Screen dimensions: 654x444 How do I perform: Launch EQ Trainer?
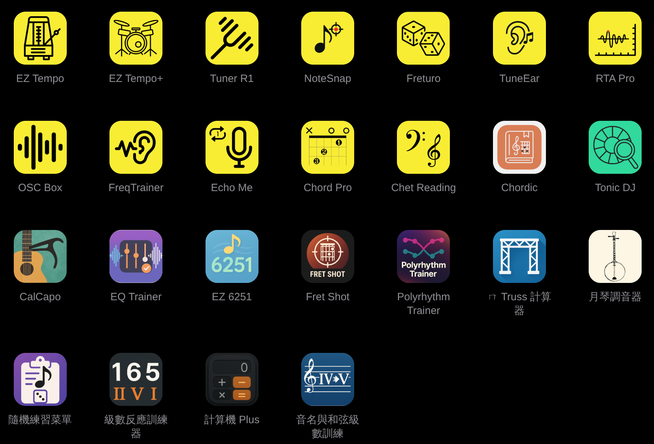[136, 256]
